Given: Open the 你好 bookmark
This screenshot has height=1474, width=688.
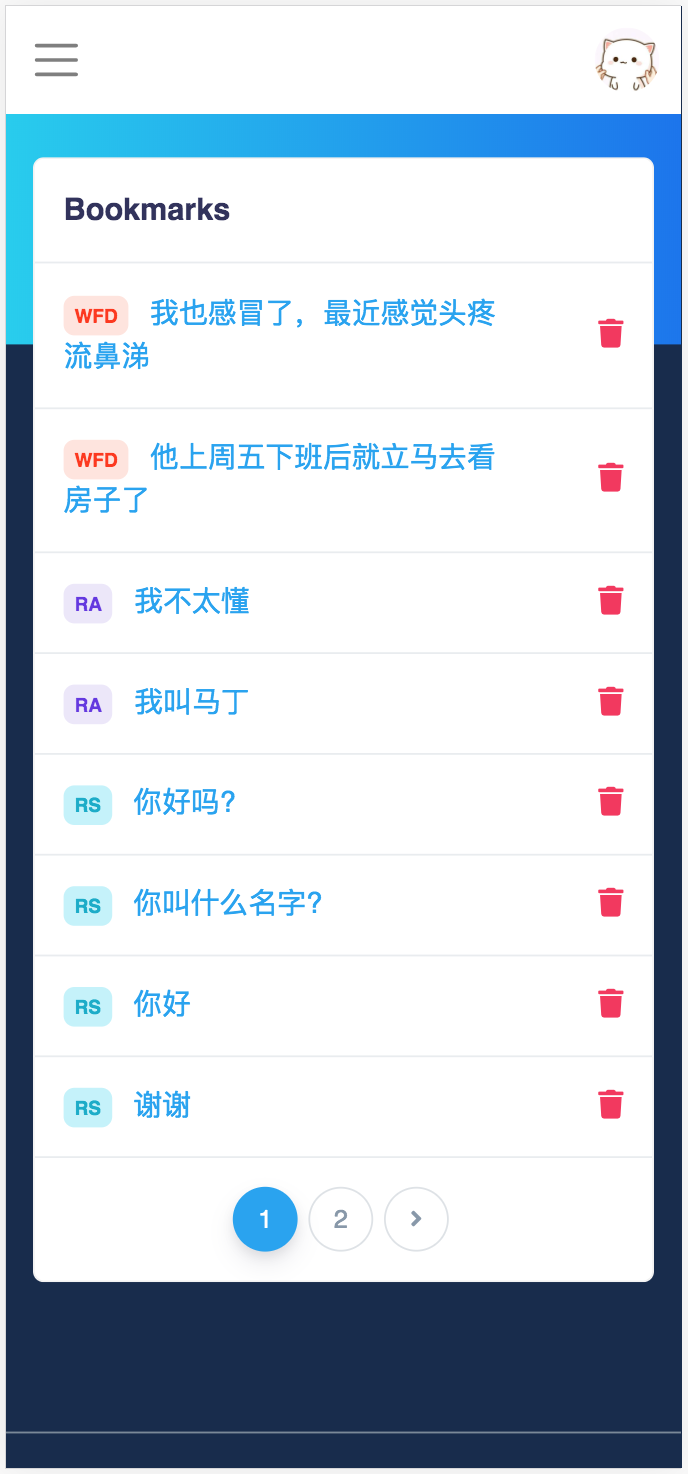Looking at the screenshot, I should [162, 1005].
